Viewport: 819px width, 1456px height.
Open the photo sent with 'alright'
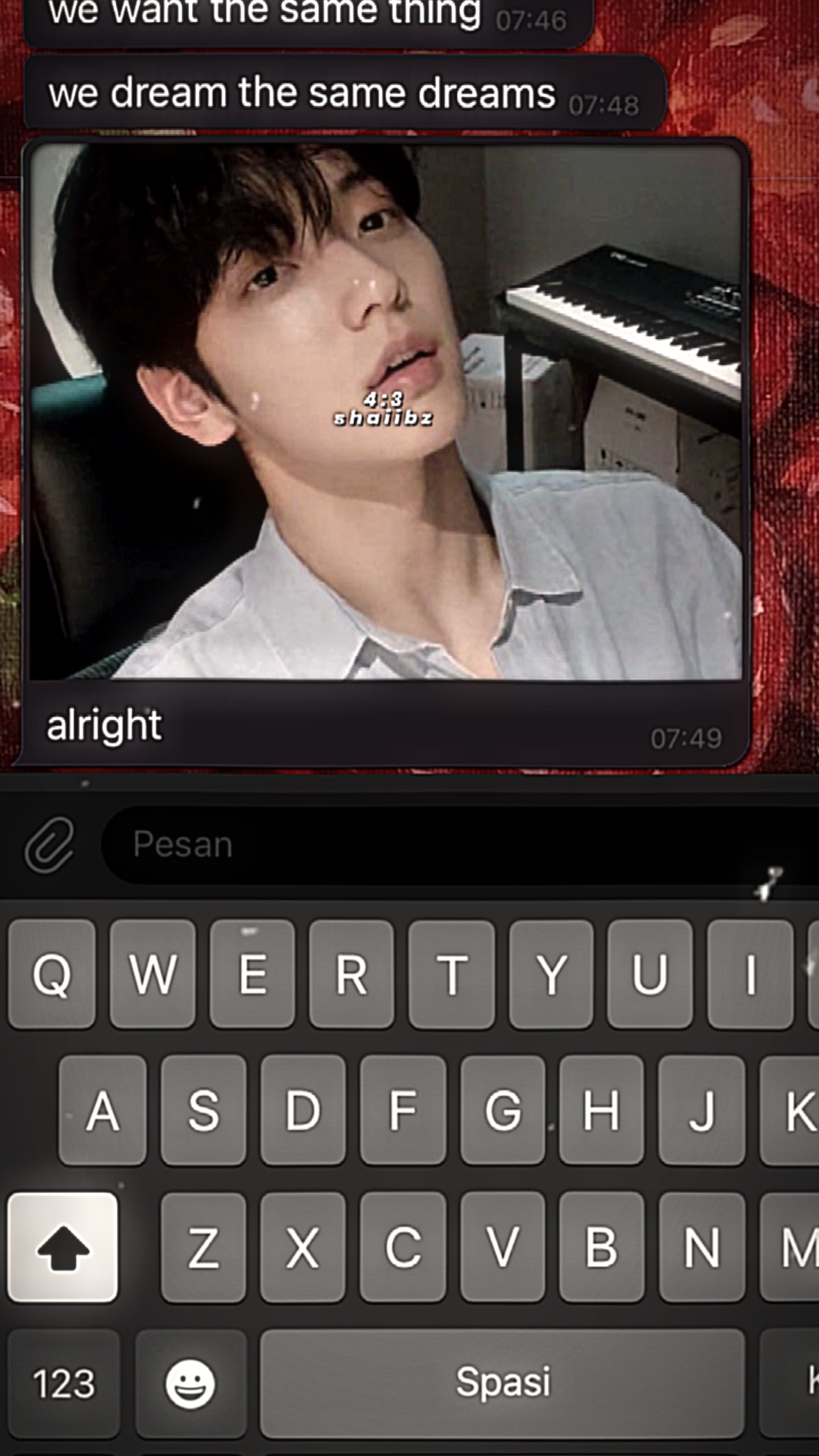(x=386, y=412)
